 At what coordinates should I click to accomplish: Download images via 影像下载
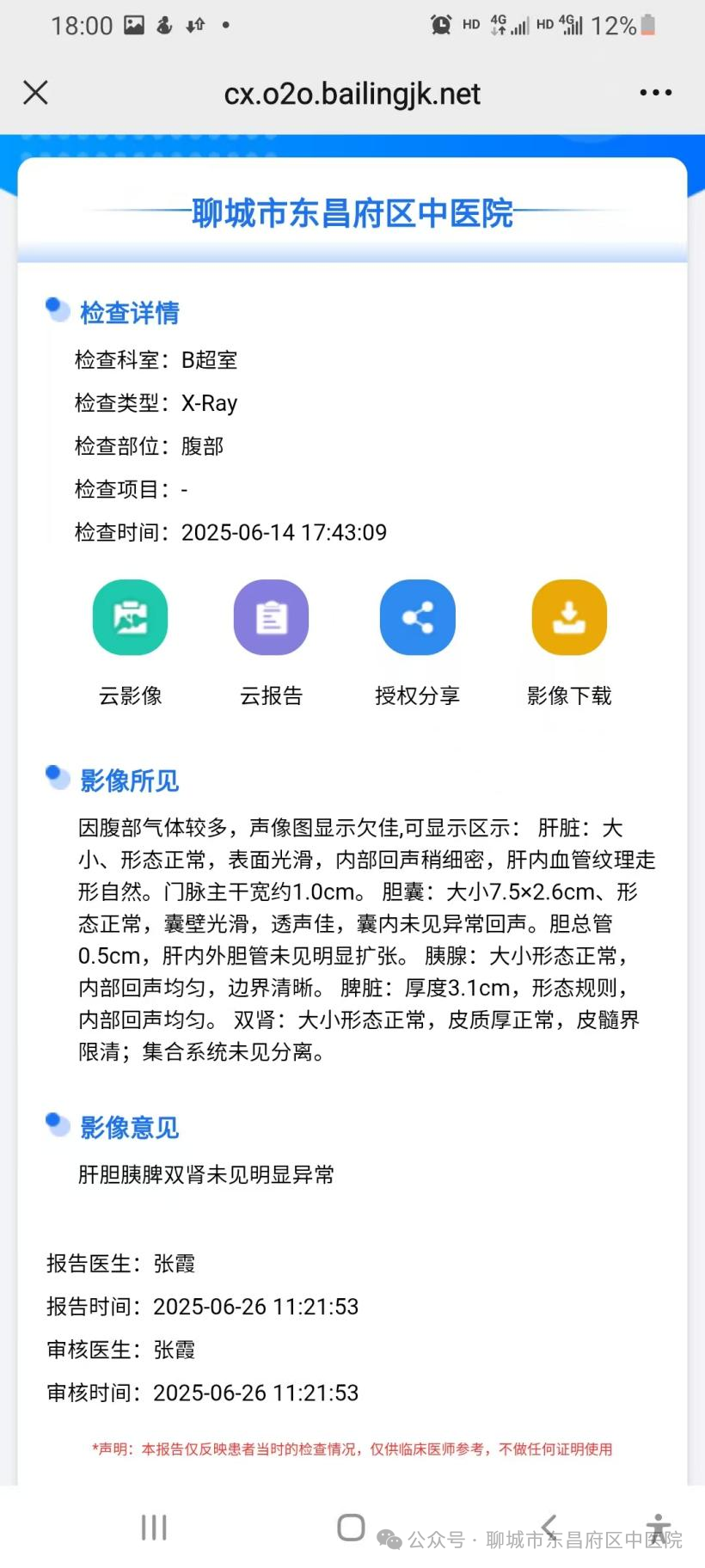click(x=569, y=618)
